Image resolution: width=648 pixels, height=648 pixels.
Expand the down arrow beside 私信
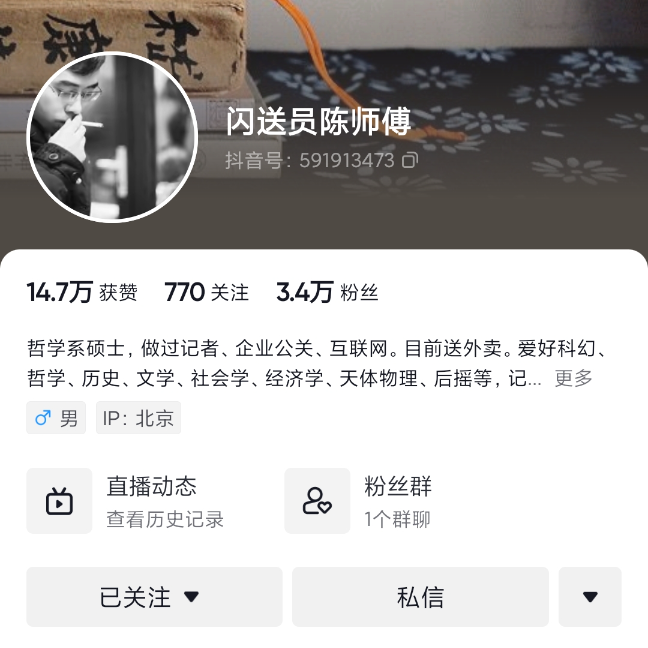(590, 597)
